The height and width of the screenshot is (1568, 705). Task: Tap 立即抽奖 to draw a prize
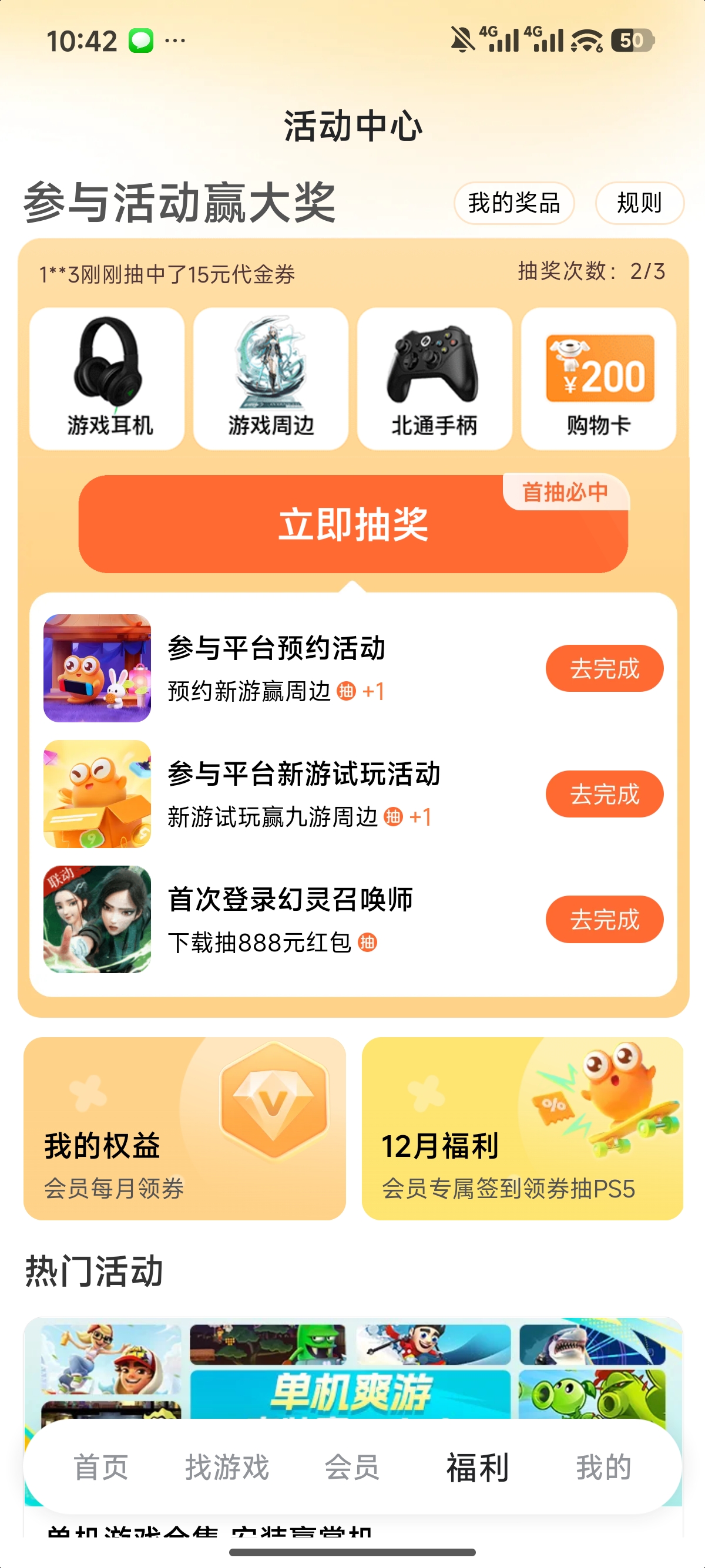point(352,524)
